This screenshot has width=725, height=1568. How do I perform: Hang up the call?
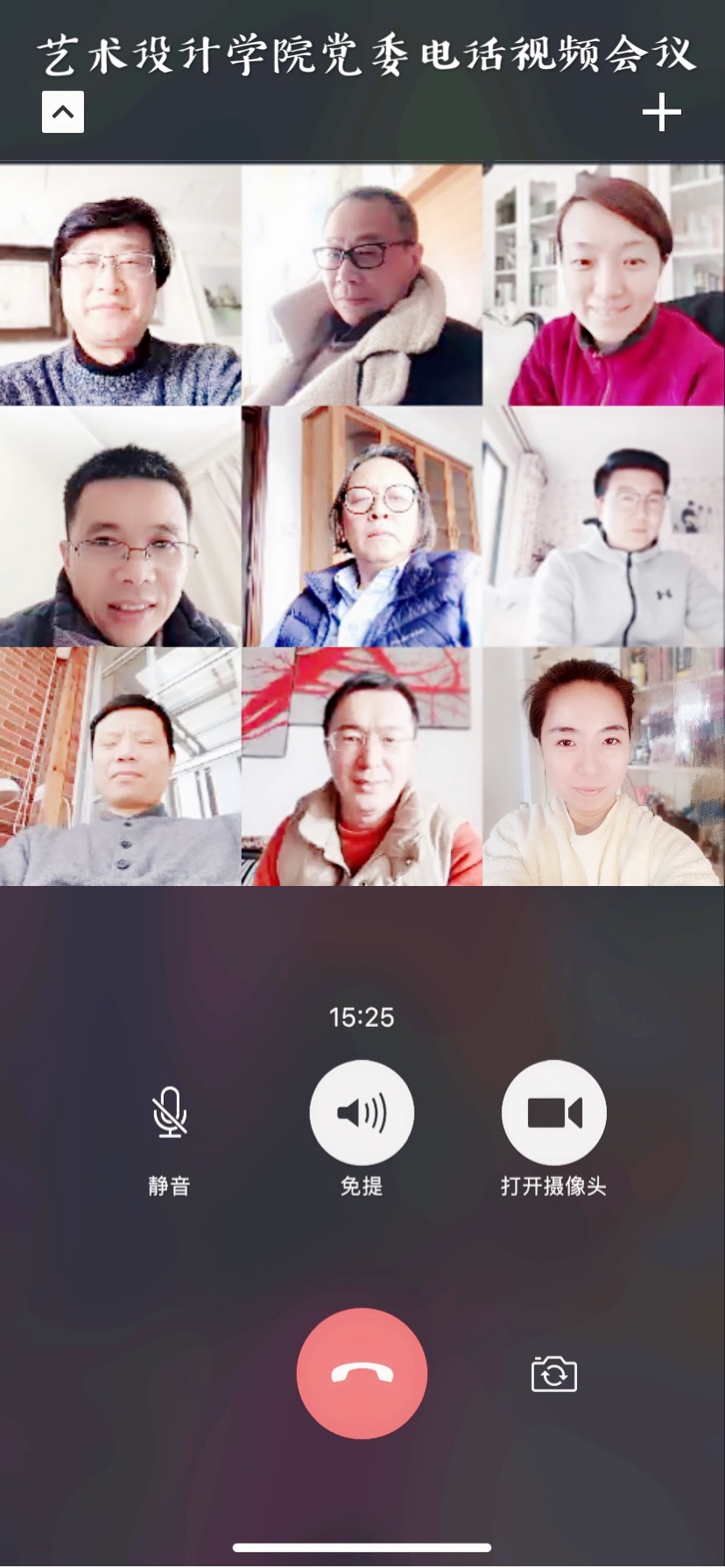[x=362, y=1374]
